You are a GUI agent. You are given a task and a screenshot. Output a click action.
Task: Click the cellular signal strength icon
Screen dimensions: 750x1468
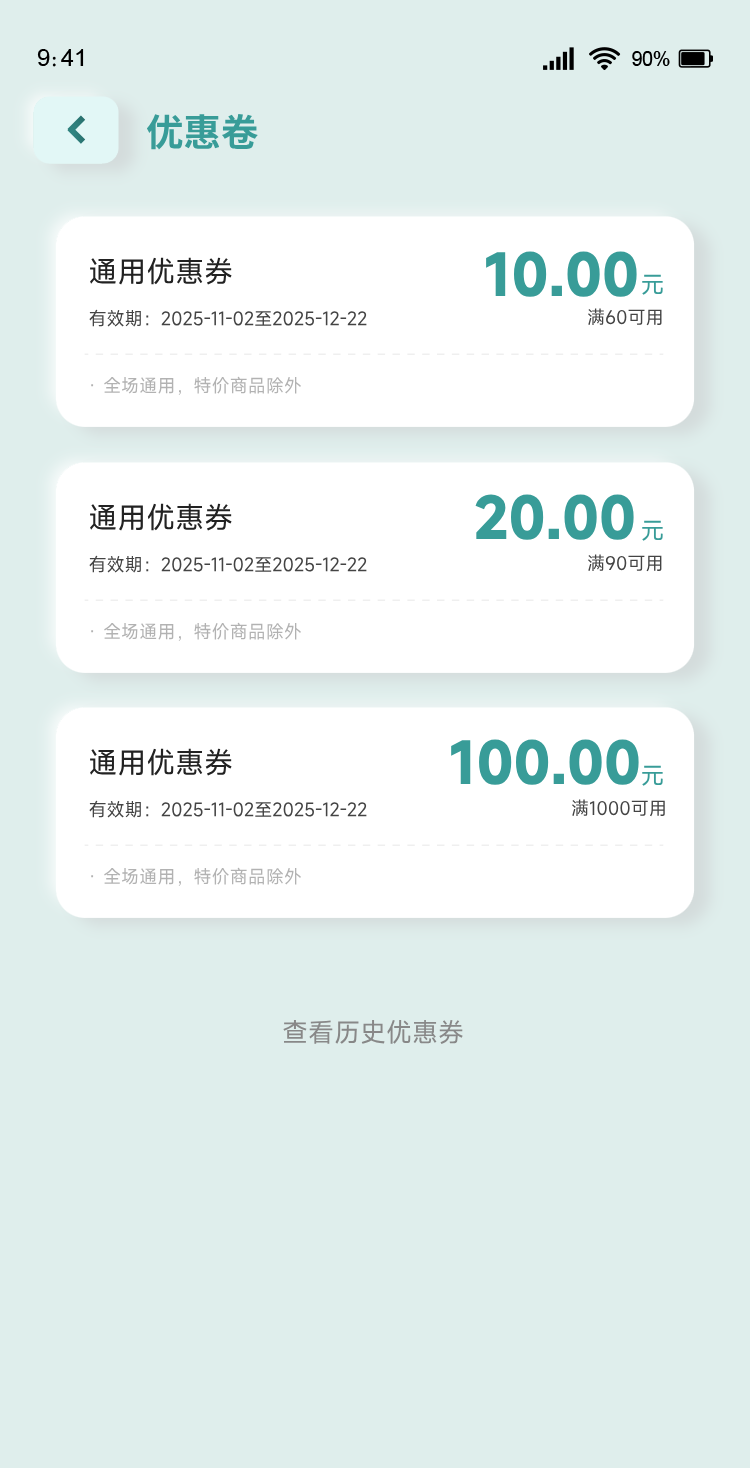click(558, 59)
